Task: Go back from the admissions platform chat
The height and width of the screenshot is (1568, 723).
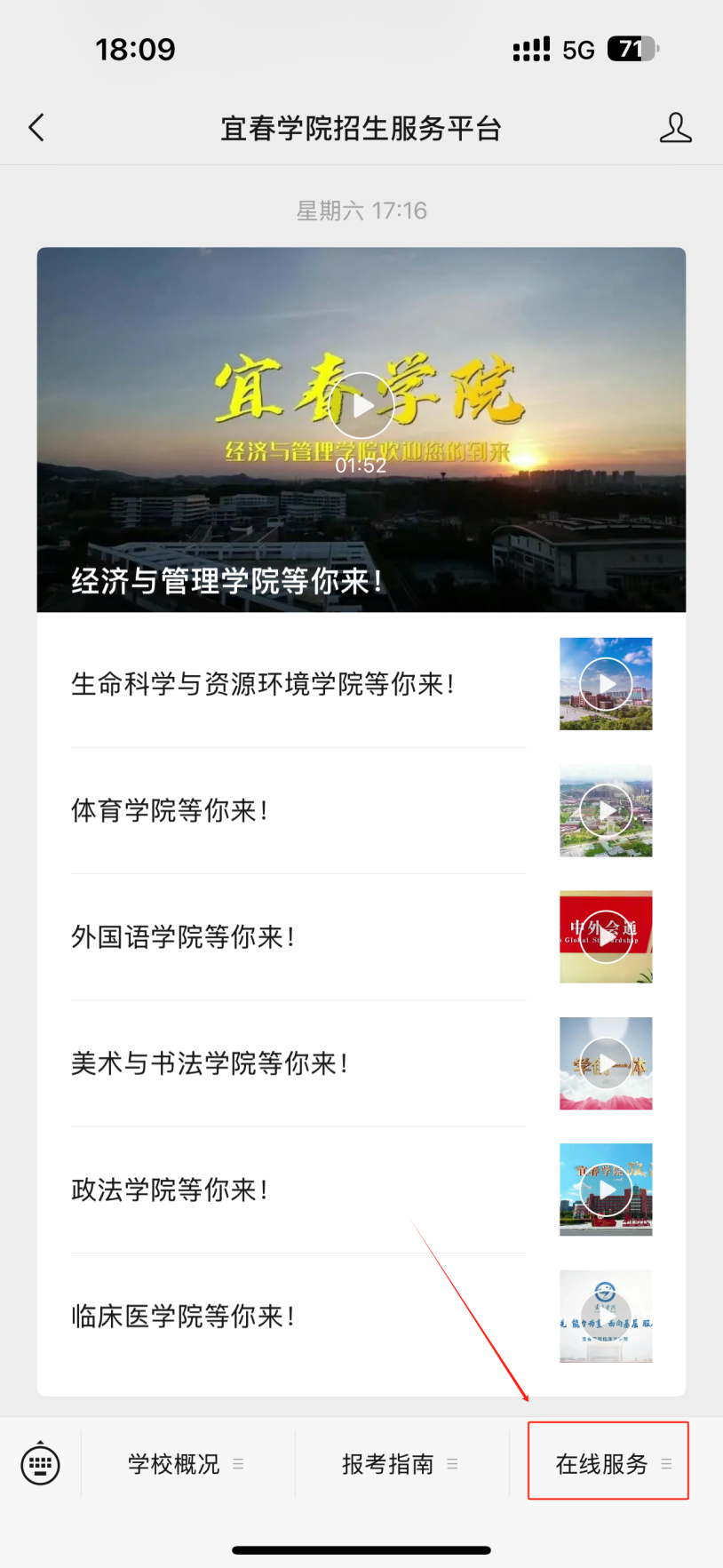Action: pyautogui.click(x=36, y=128)
